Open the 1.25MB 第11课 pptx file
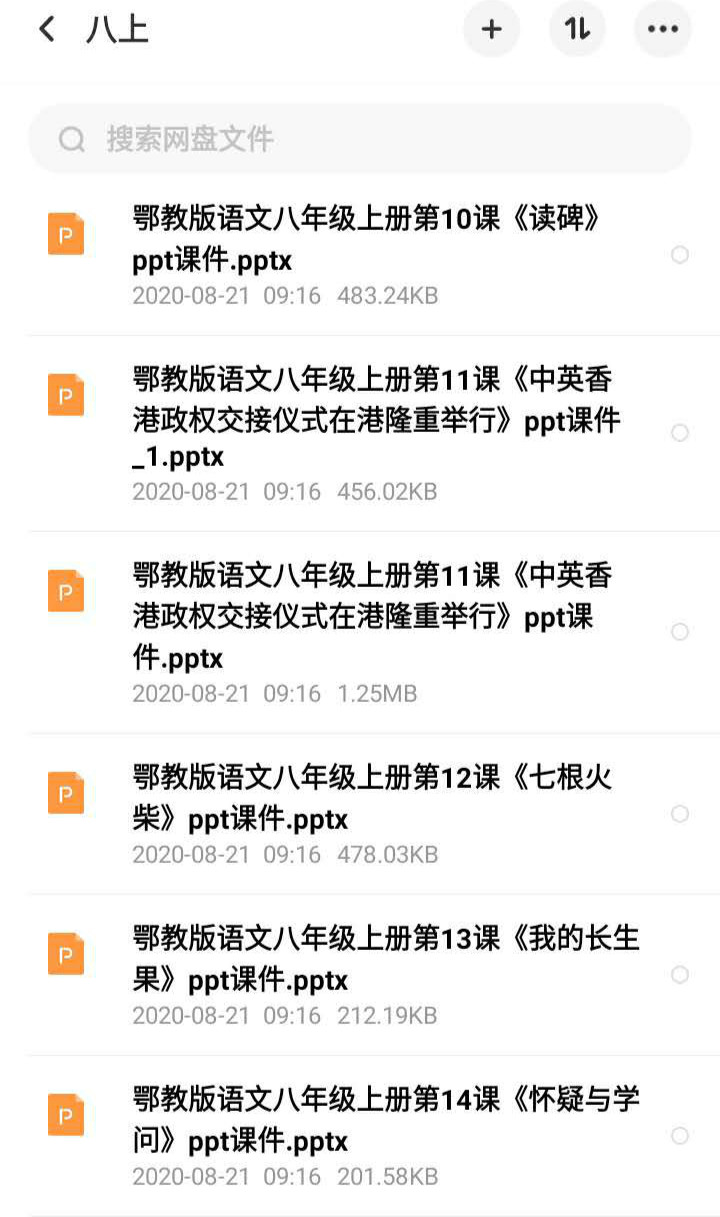 pyautogui.click(x=375, y=617)
